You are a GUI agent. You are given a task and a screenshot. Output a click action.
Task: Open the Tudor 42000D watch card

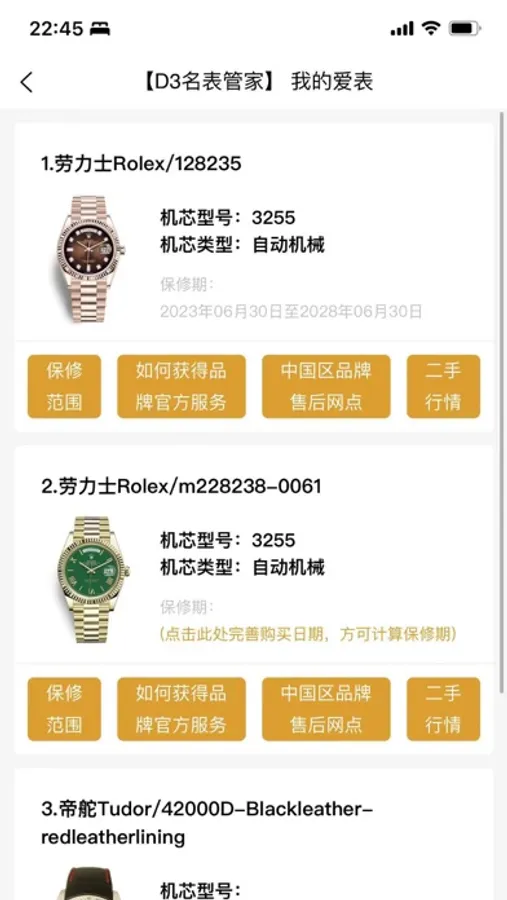tap(253, 834)
